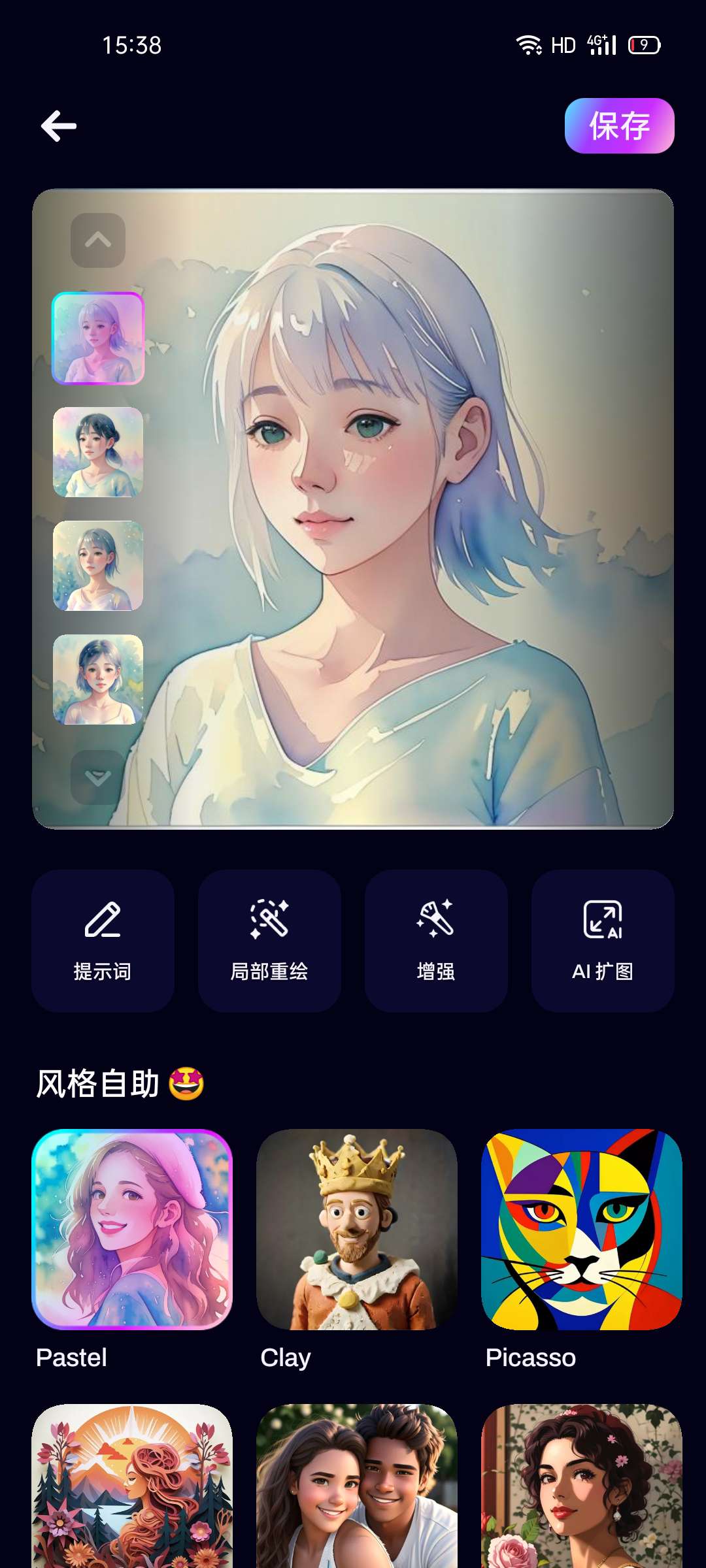Screen dimensions: 706x1568
Task: Show previous thumbnails with the up chevron
Action: 98,240
